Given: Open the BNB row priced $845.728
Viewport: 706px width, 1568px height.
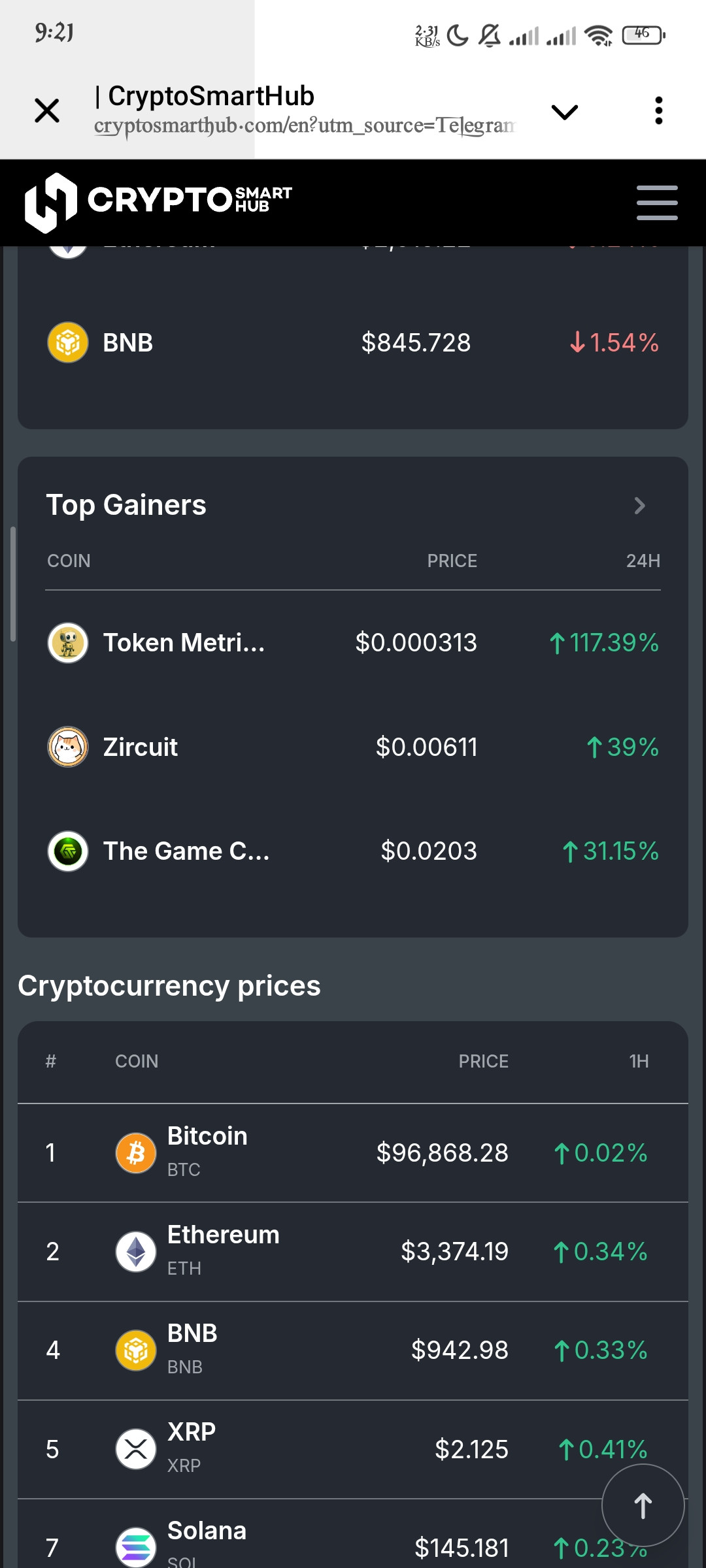Looking at the screenshot, I should [x=353, y=342].
